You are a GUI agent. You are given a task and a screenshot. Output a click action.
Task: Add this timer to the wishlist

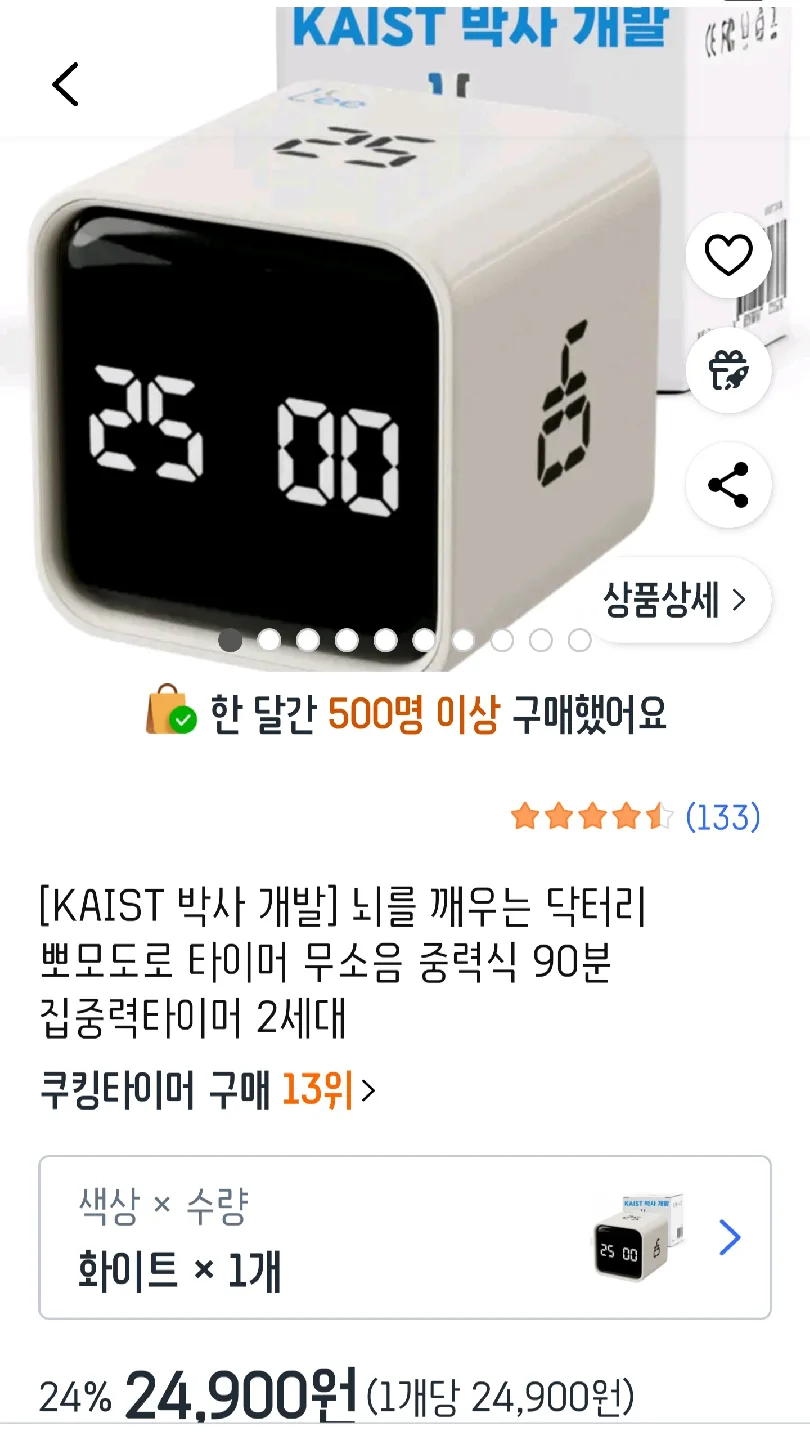[728, 257]
